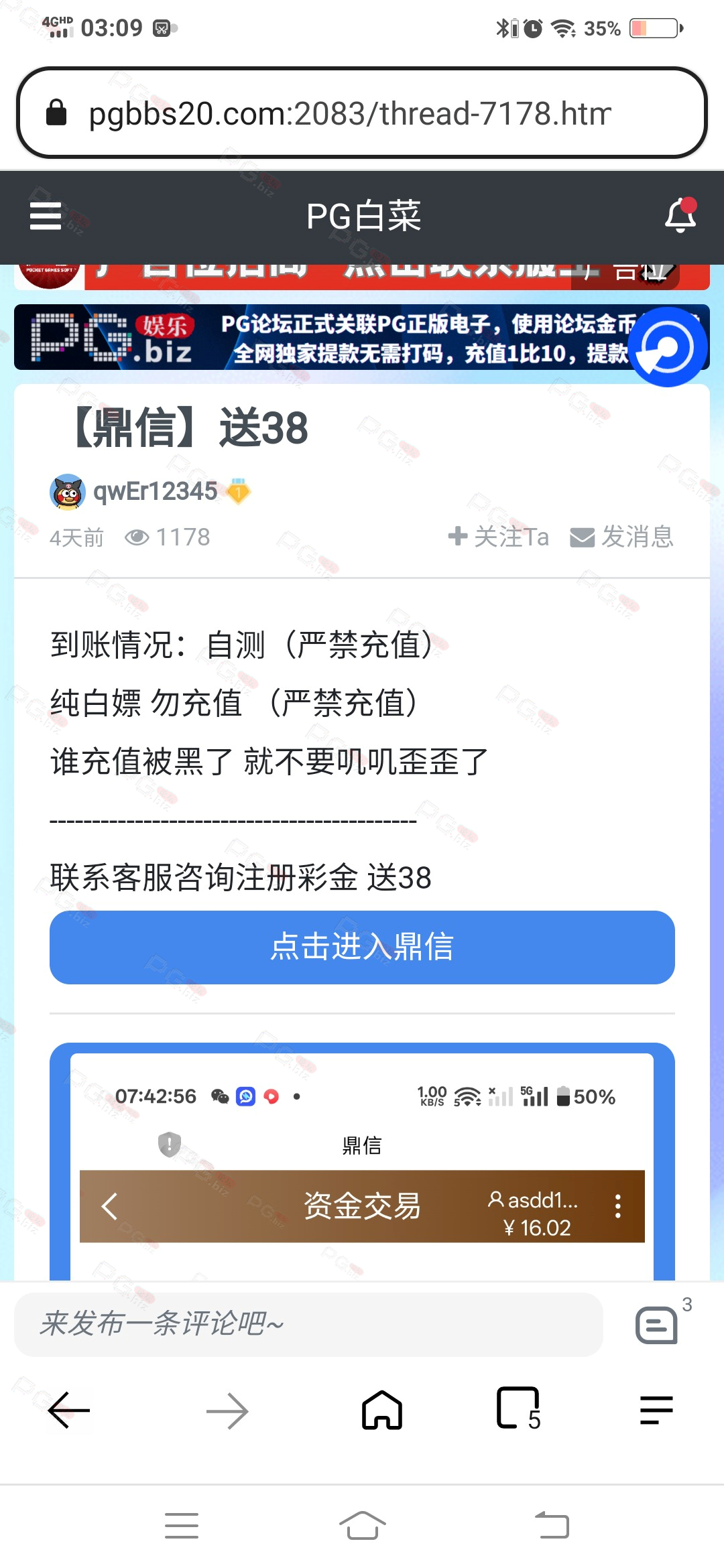Tap the system home button

coord(362,1526)
